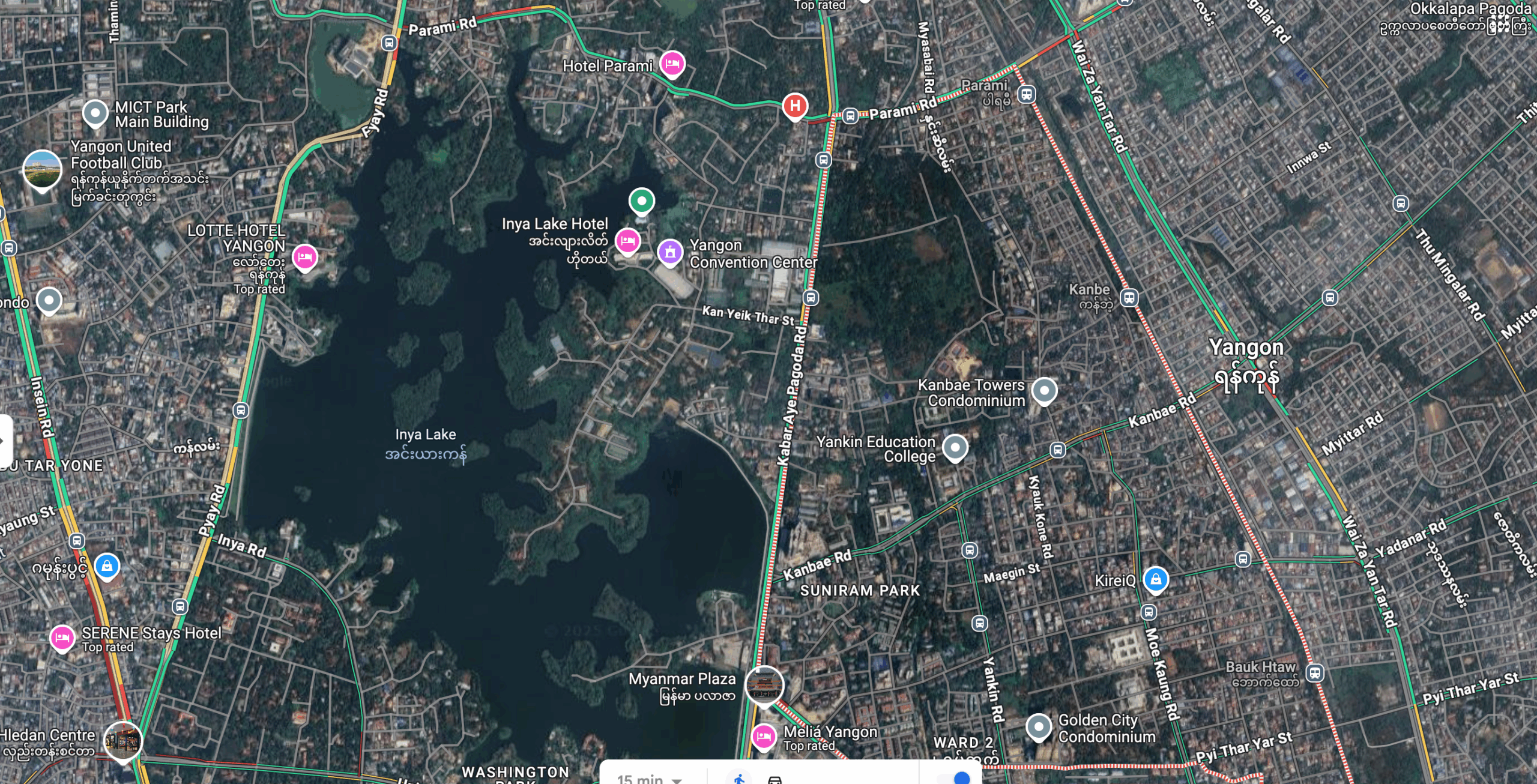The image size is (1537, 784).
Task: Open Yankin Education College marker
Action: (955, 447)
